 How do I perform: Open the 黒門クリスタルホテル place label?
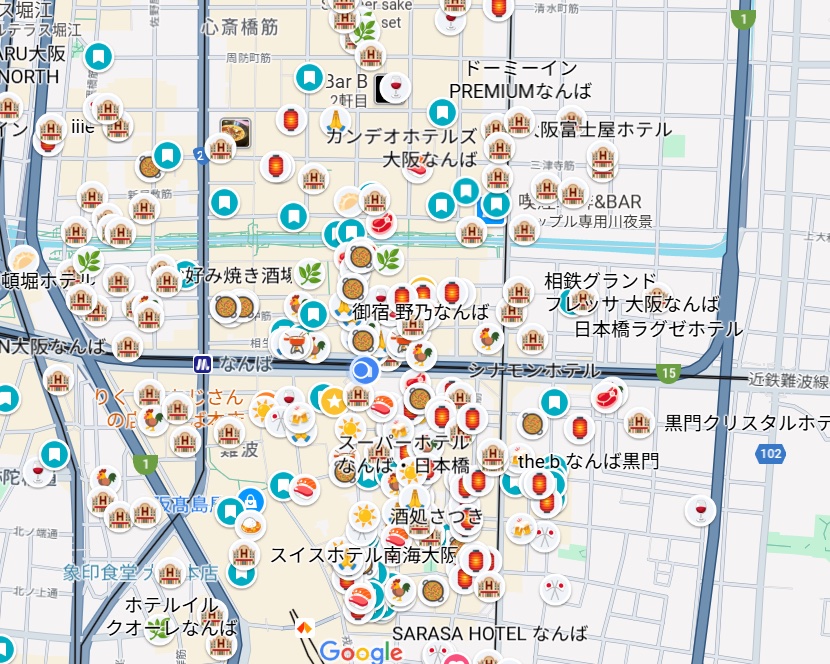[745, 423]
